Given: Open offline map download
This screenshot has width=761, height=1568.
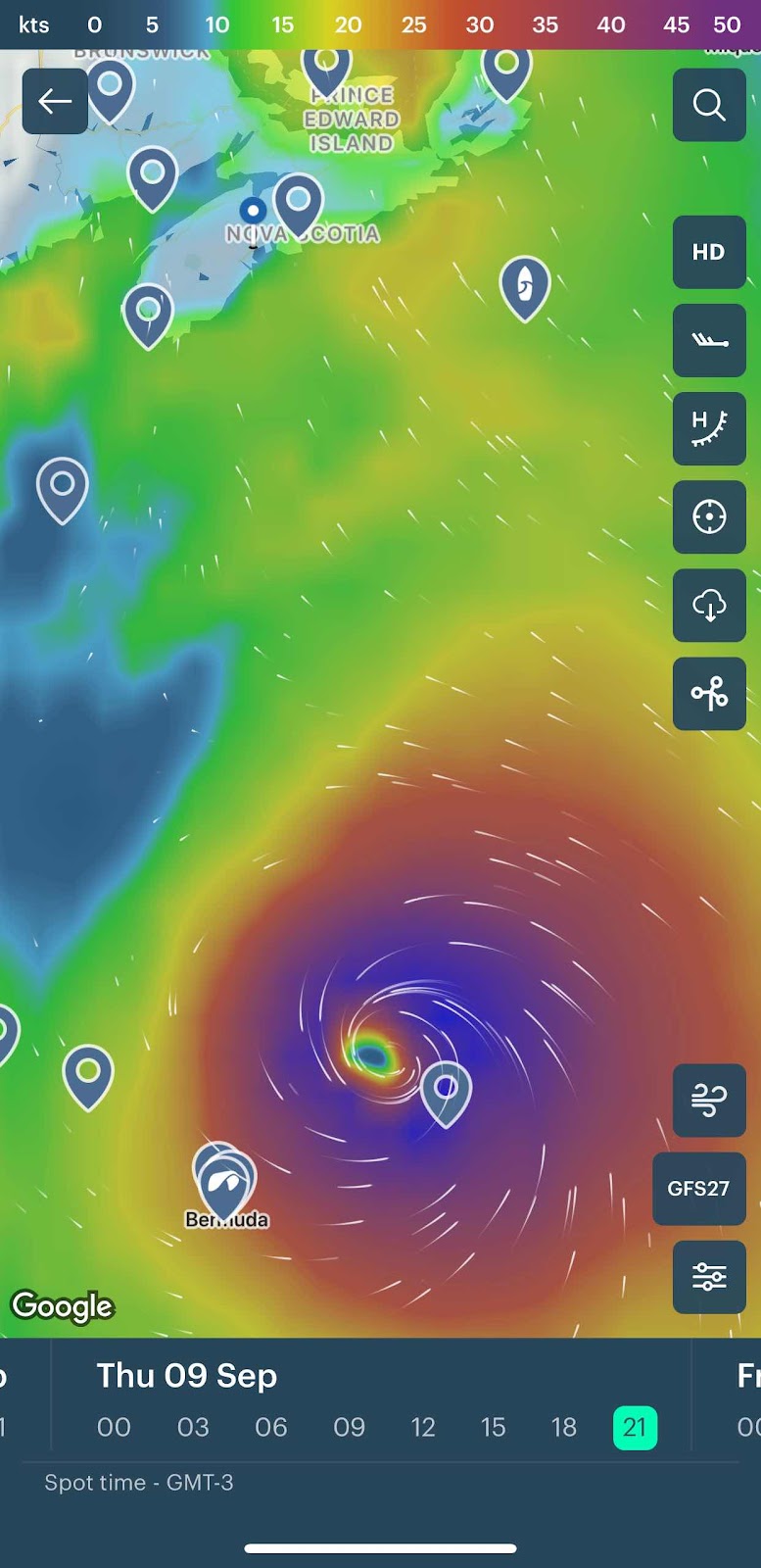Looking at the screenshot, I should point(709,605).
